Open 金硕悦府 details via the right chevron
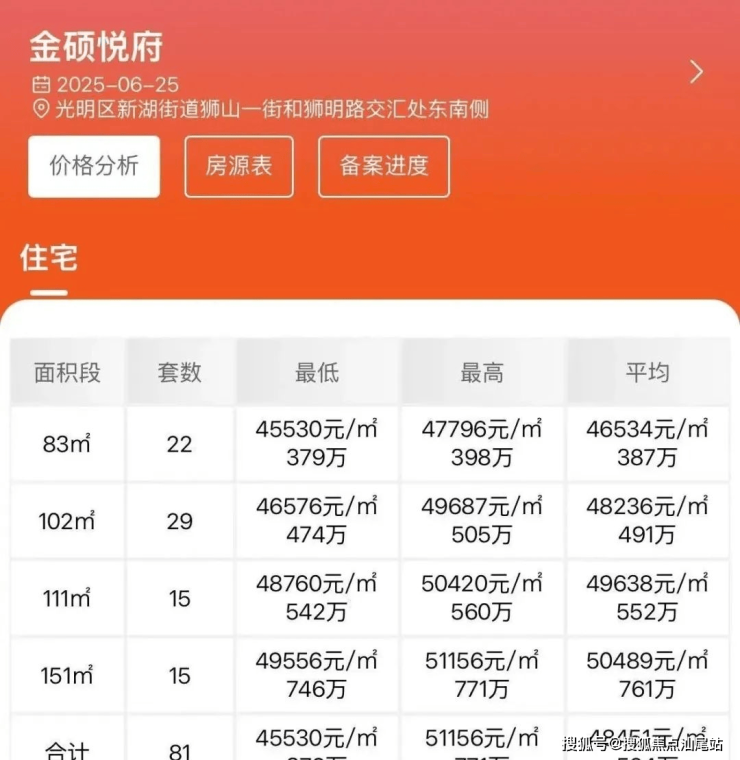Image resolution: width=740 pixels, height=760 pixels. pos(697,72)
